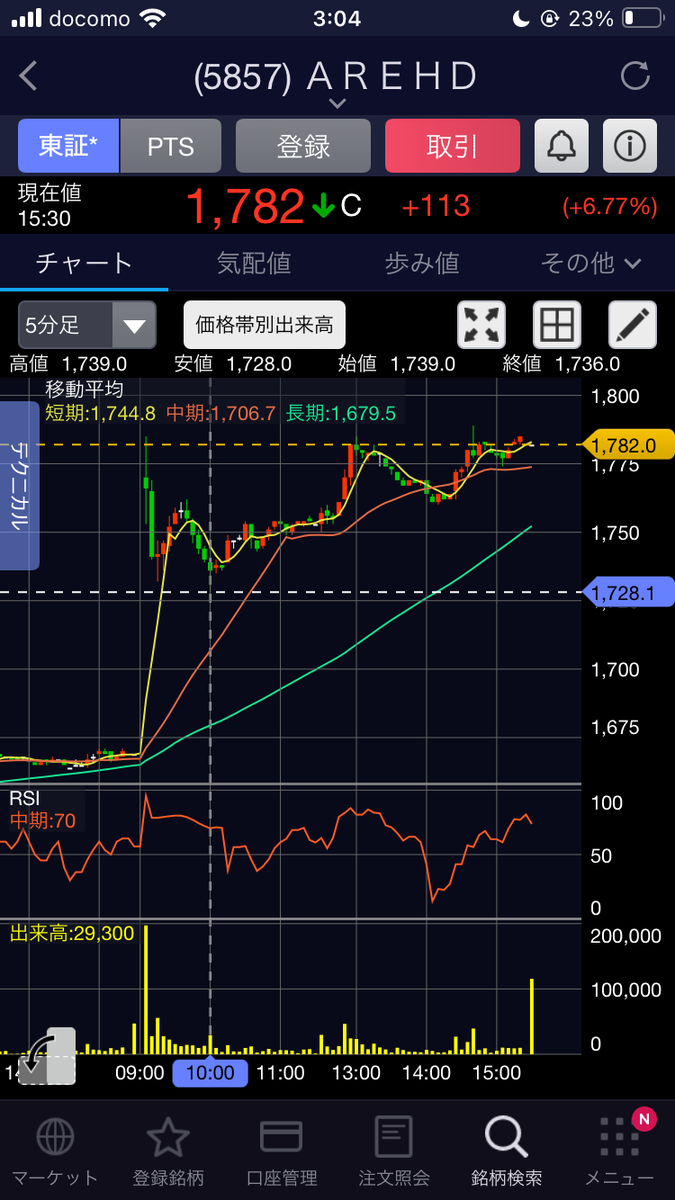Screen dimensions: 675x1200
Task: Open the chart drawing pencil tool
Action: [633, 325]
